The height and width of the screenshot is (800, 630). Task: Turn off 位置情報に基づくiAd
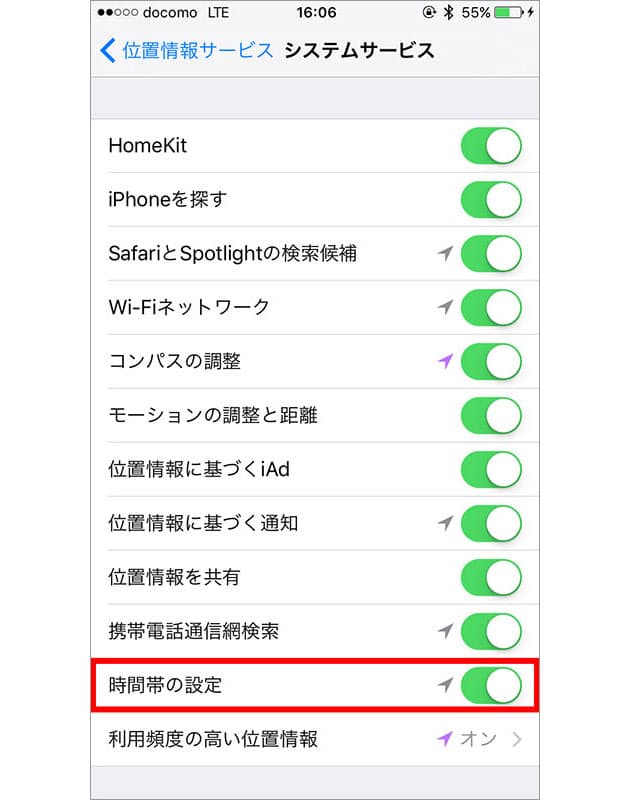491,470
